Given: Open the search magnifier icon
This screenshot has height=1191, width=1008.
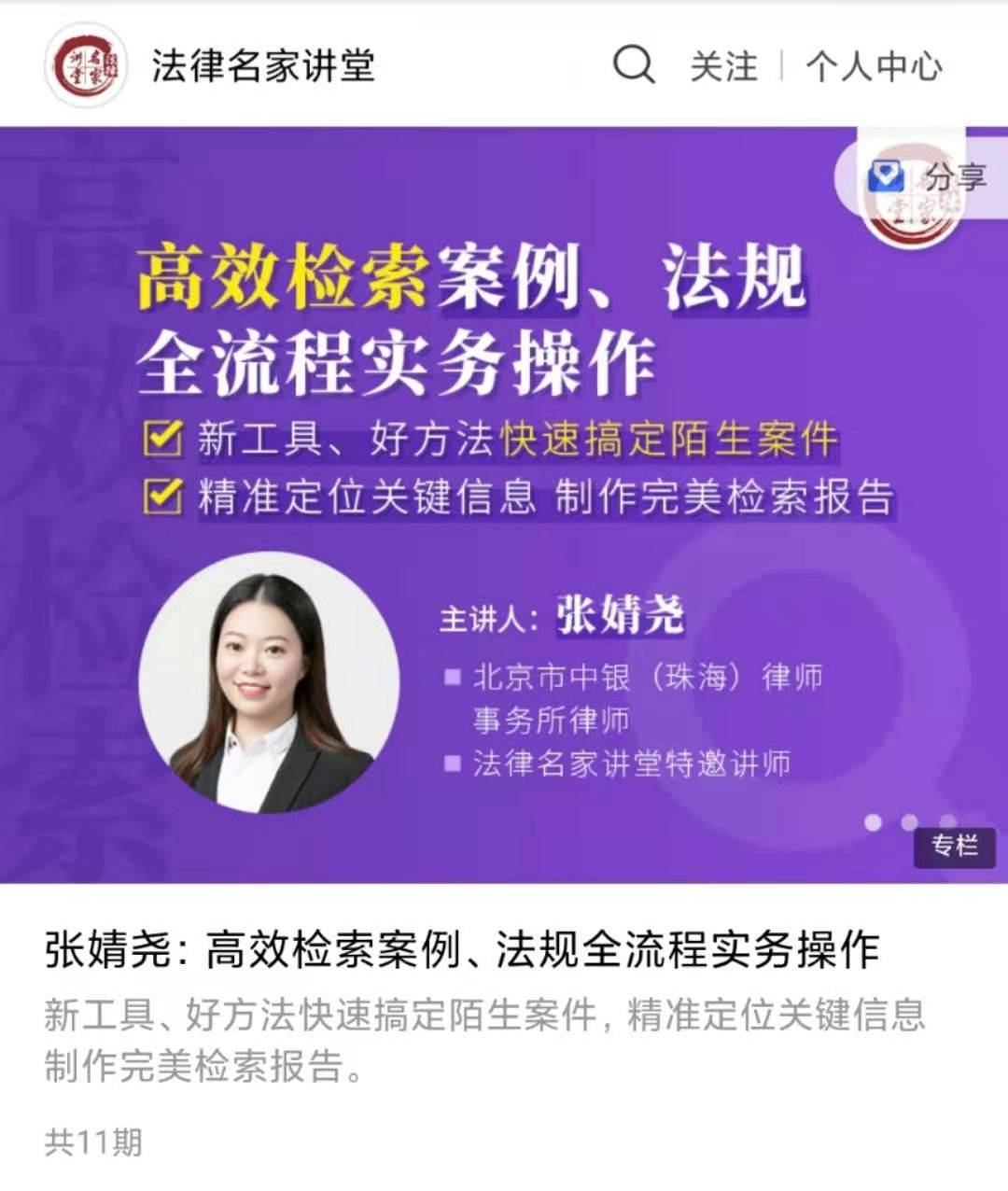Looking at the screenshot, I should [634, 65].
